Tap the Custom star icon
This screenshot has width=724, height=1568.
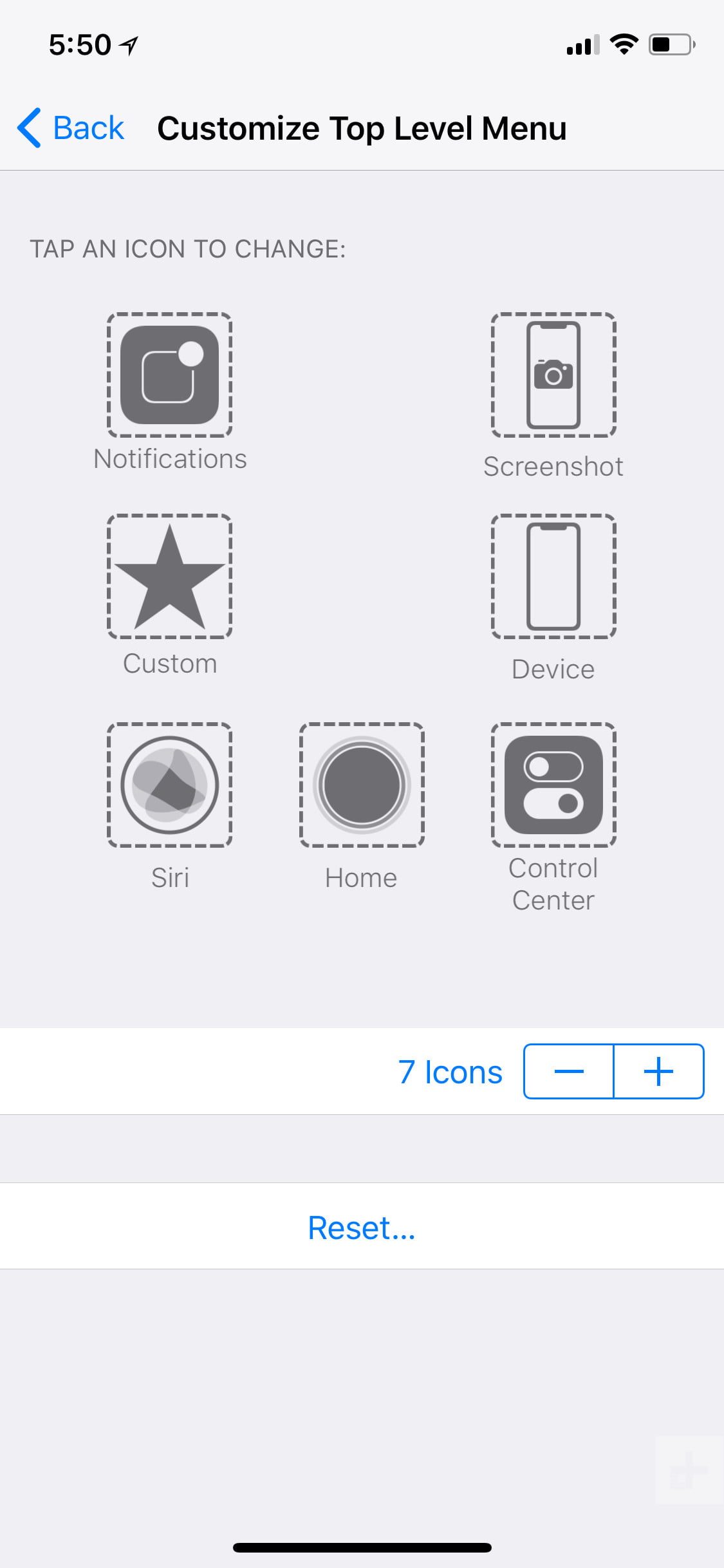pyautogui.click(x=169, y=577)
